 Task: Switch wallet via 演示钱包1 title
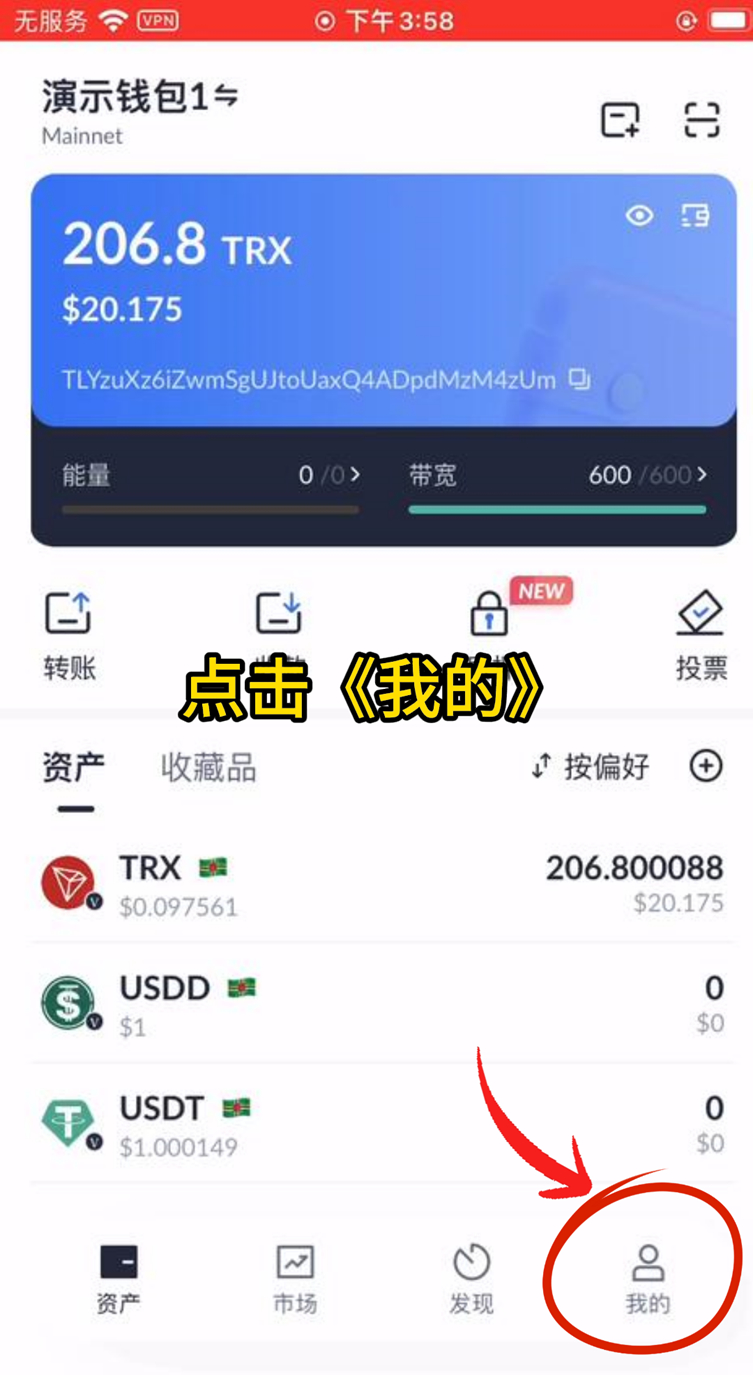140,98
